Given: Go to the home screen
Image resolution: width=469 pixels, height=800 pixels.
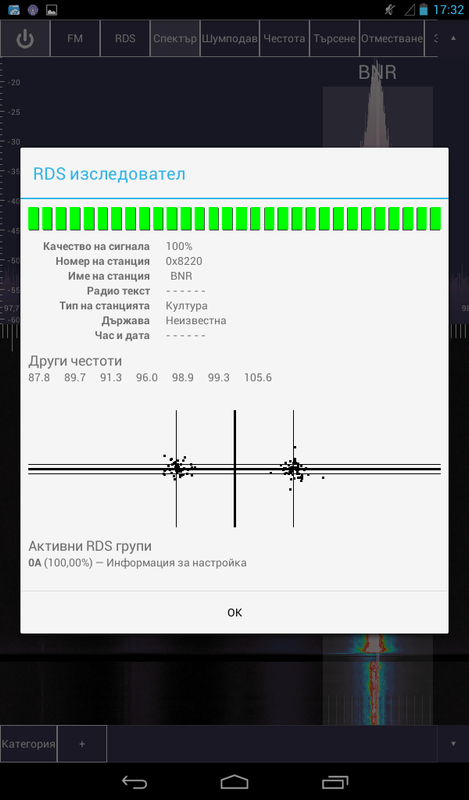Looking at the screenshot, I should coord(234,782).
